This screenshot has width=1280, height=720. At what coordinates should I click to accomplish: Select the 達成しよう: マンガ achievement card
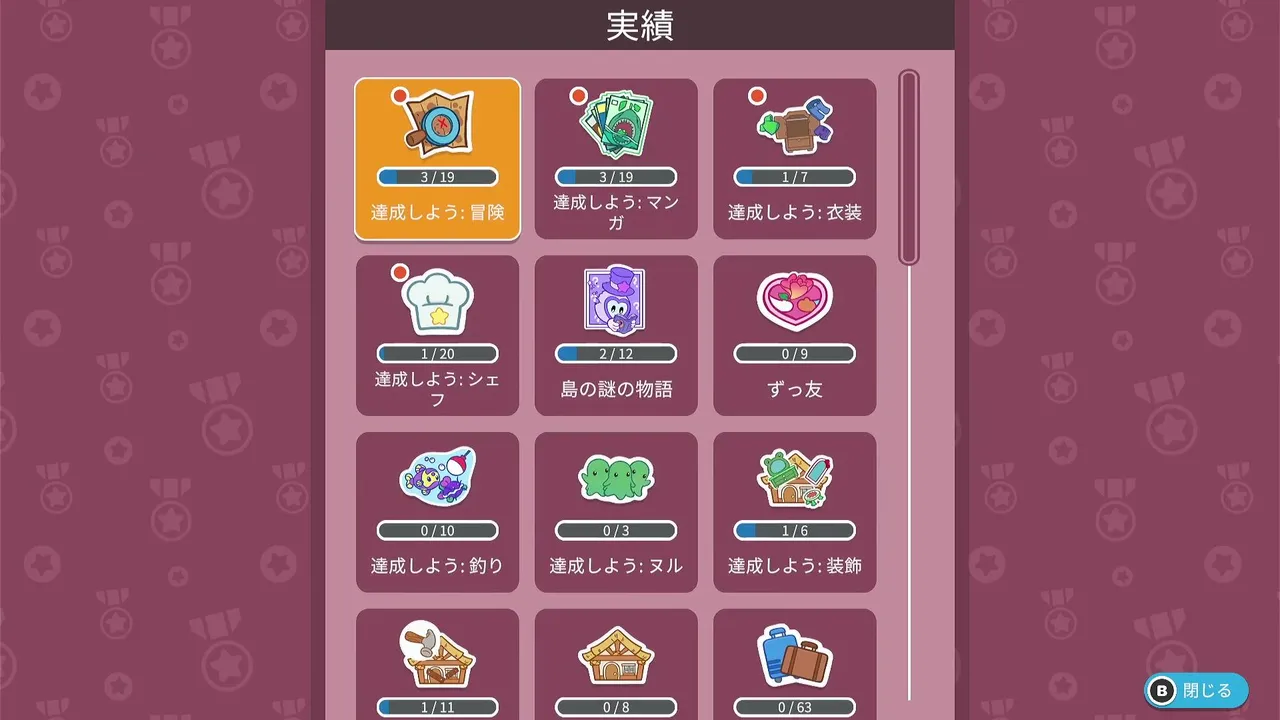coord(616,159)
